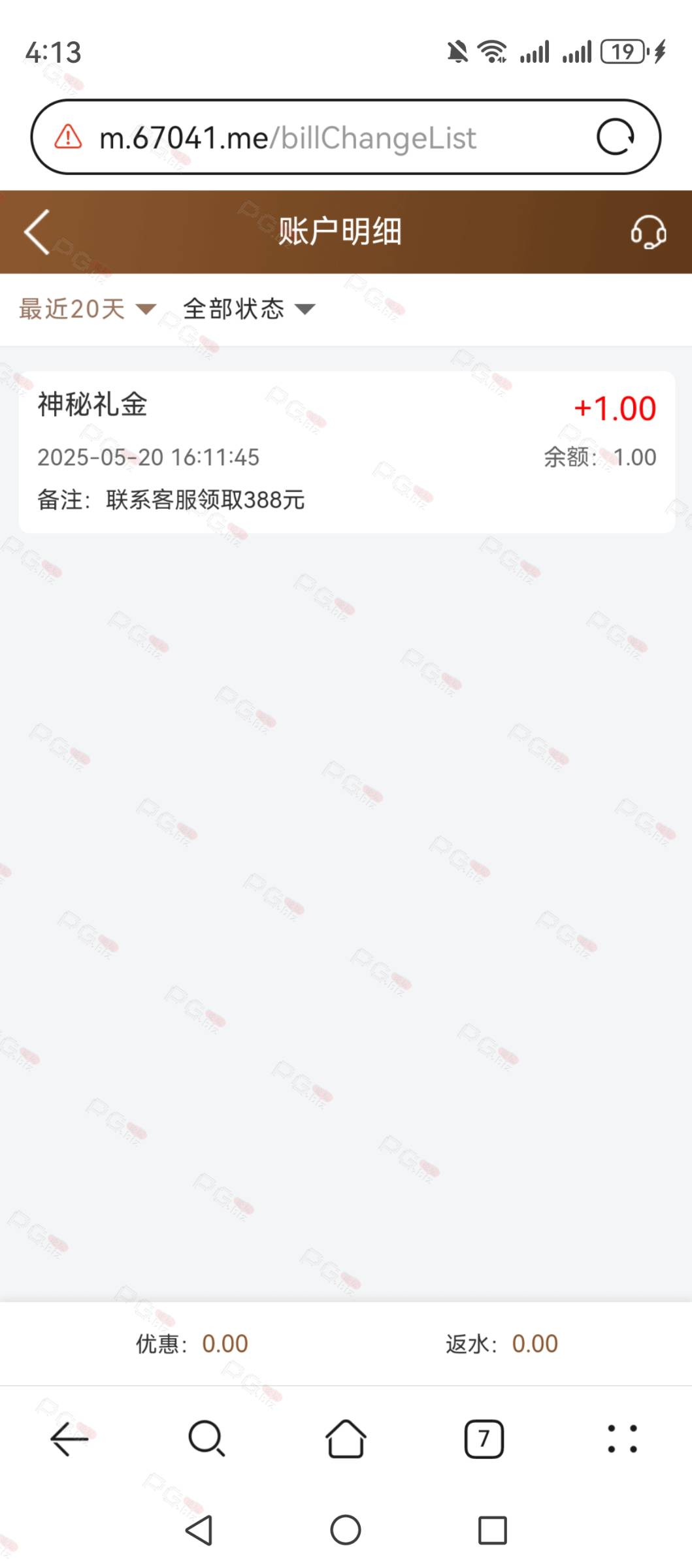The height and width of the screenshot is (1568, 692).
Task: Tap the system home button
Action: (346, 1530)
